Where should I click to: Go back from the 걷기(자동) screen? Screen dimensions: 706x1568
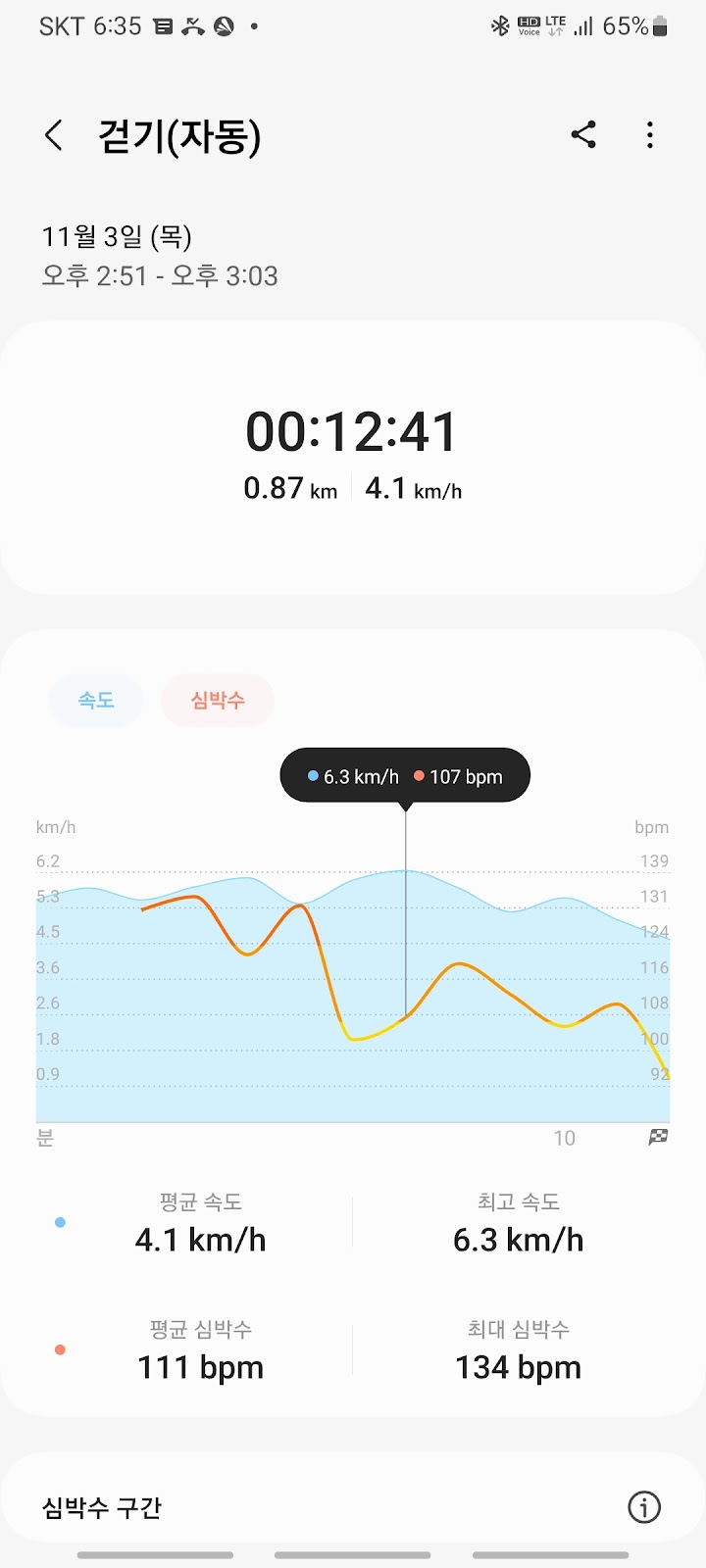(54, 135)
